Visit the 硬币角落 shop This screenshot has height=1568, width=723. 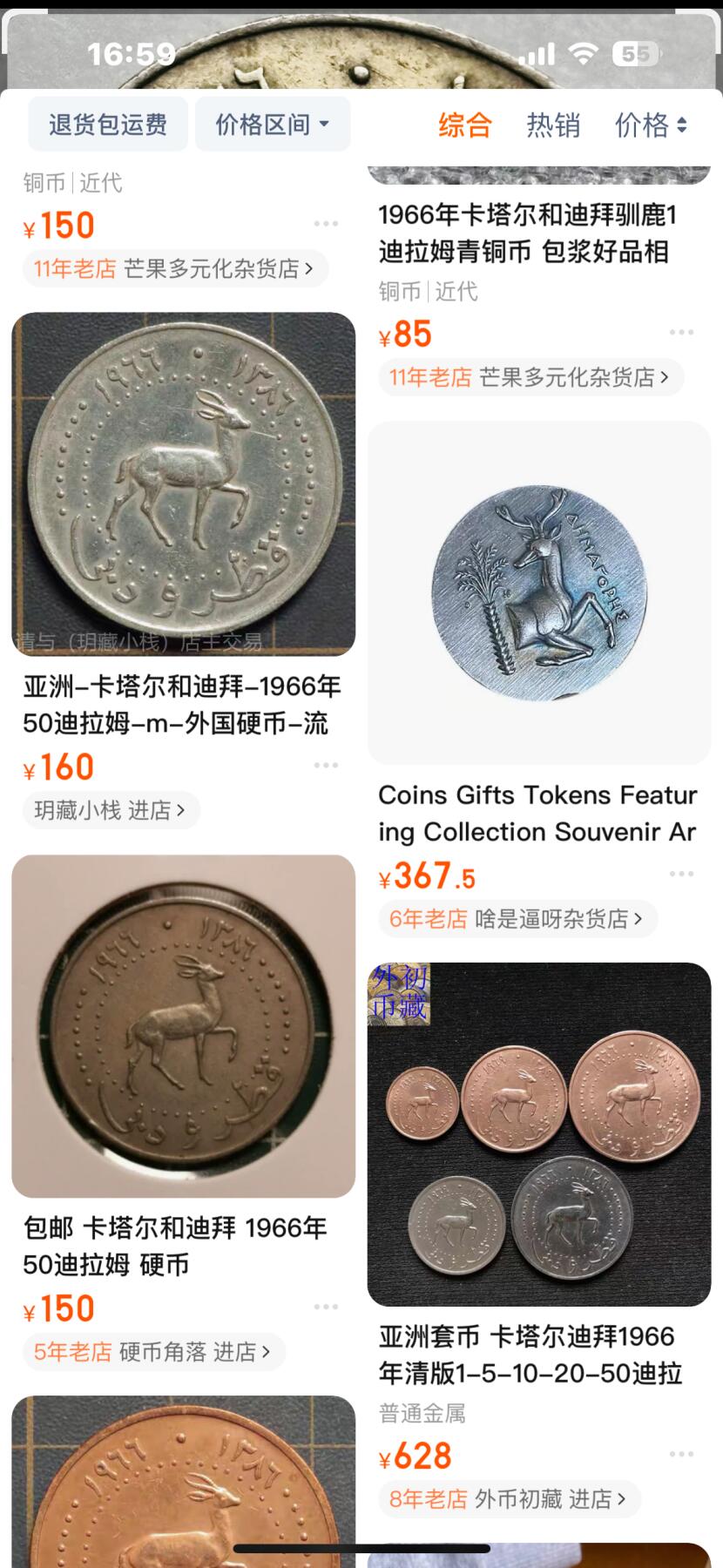click(x=153, y=1352)
